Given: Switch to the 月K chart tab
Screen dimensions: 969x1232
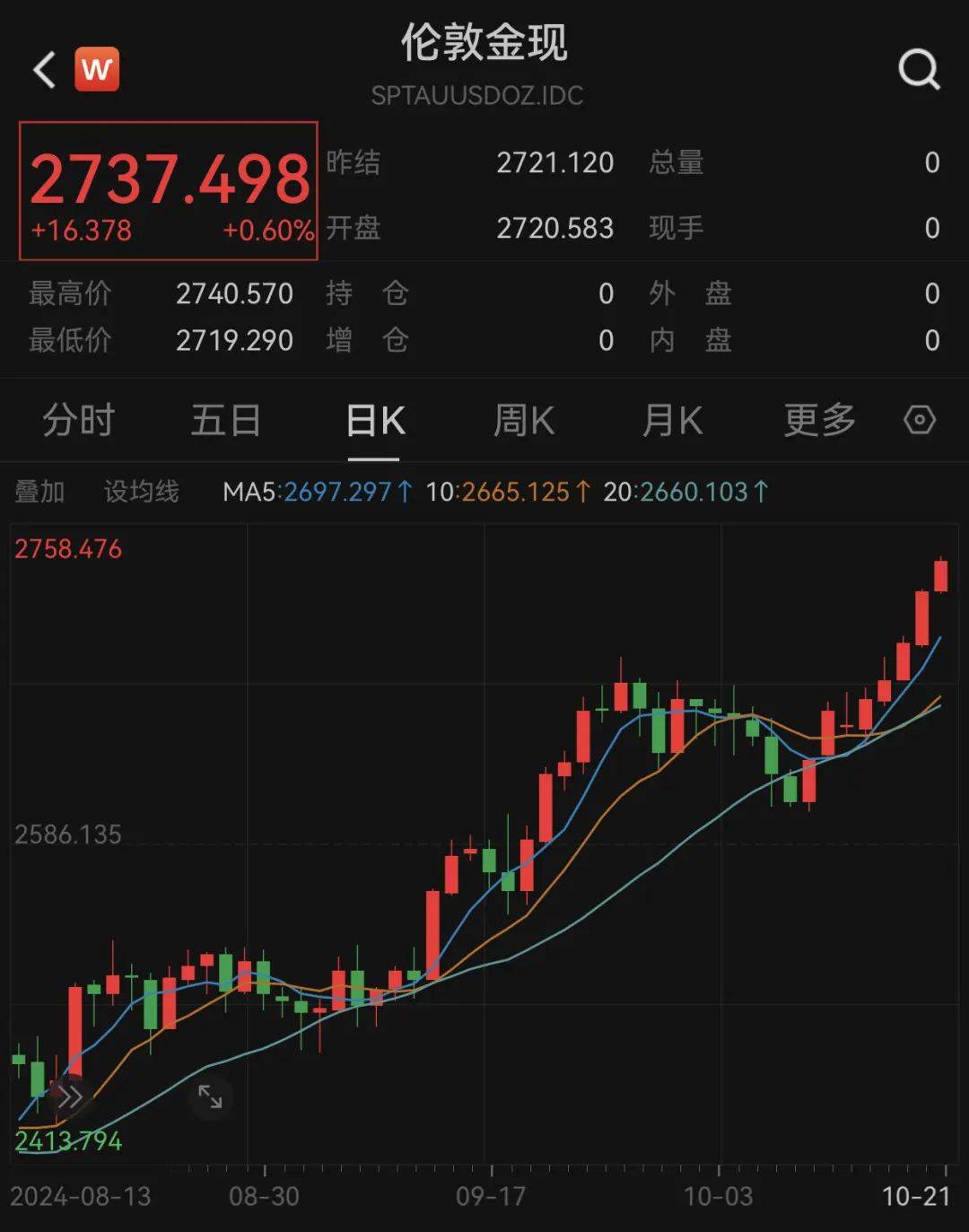Looking at the screenshot, I should (672, 420).
